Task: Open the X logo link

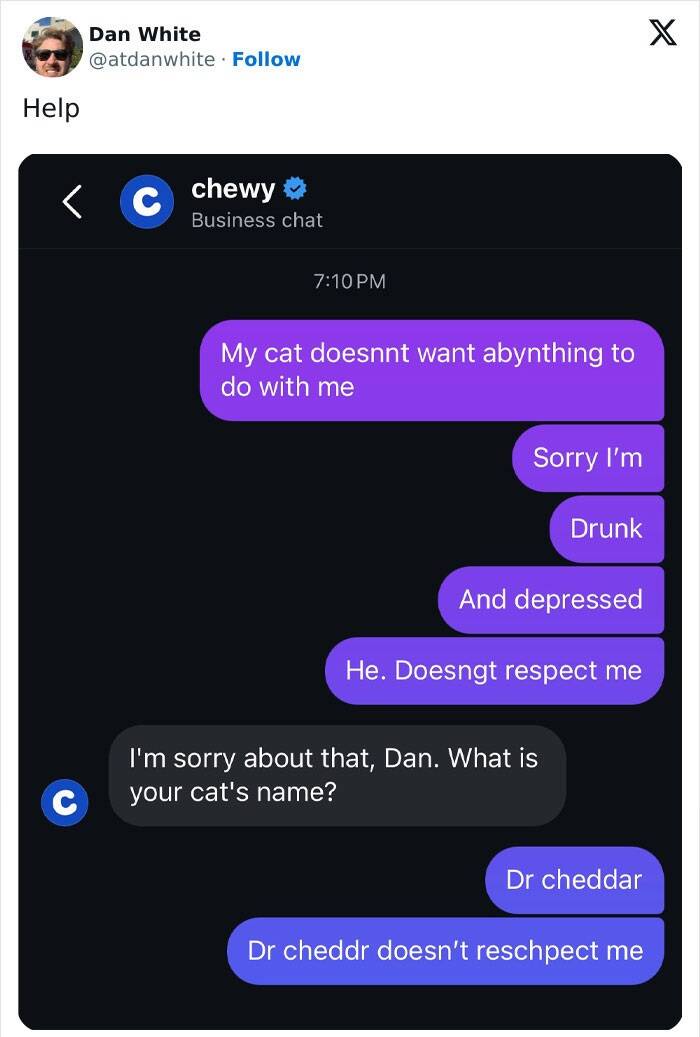Action: [656, 34]
